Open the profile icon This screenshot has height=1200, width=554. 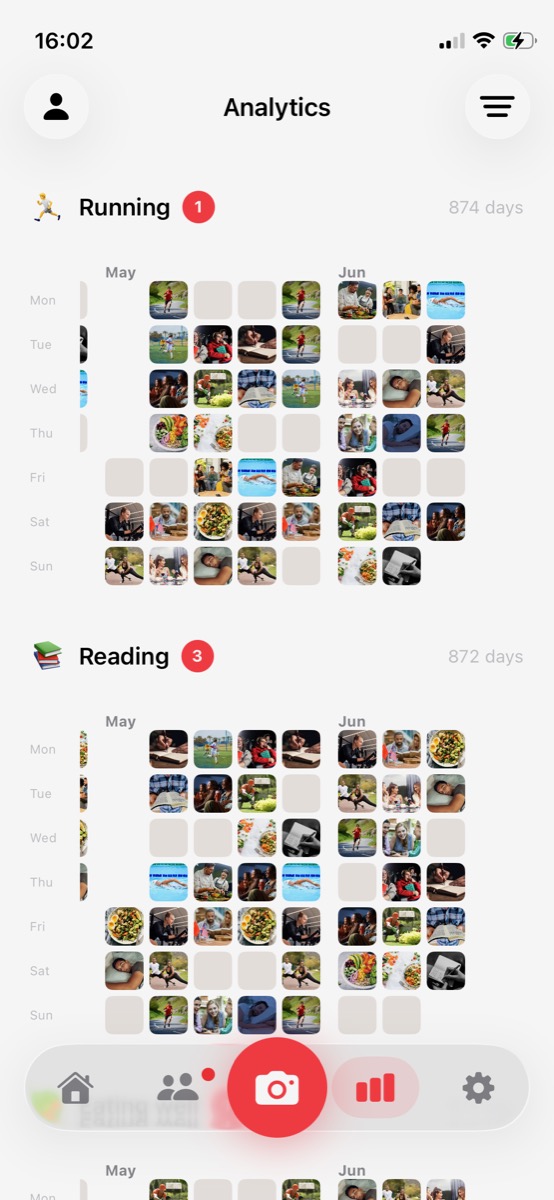(56, 107)
